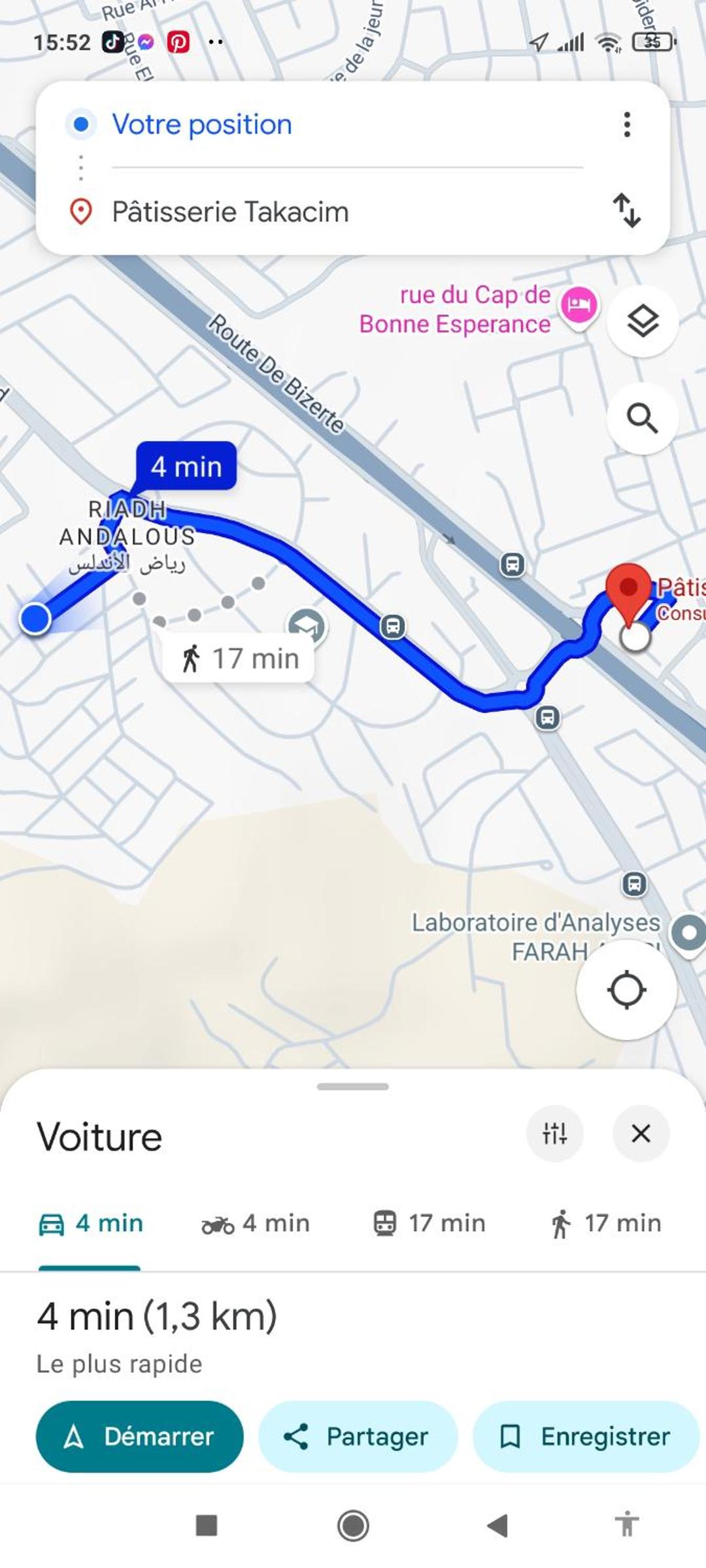Recenter the map on my location
The height and width of the screenshot is (1568, 706).
626,990
